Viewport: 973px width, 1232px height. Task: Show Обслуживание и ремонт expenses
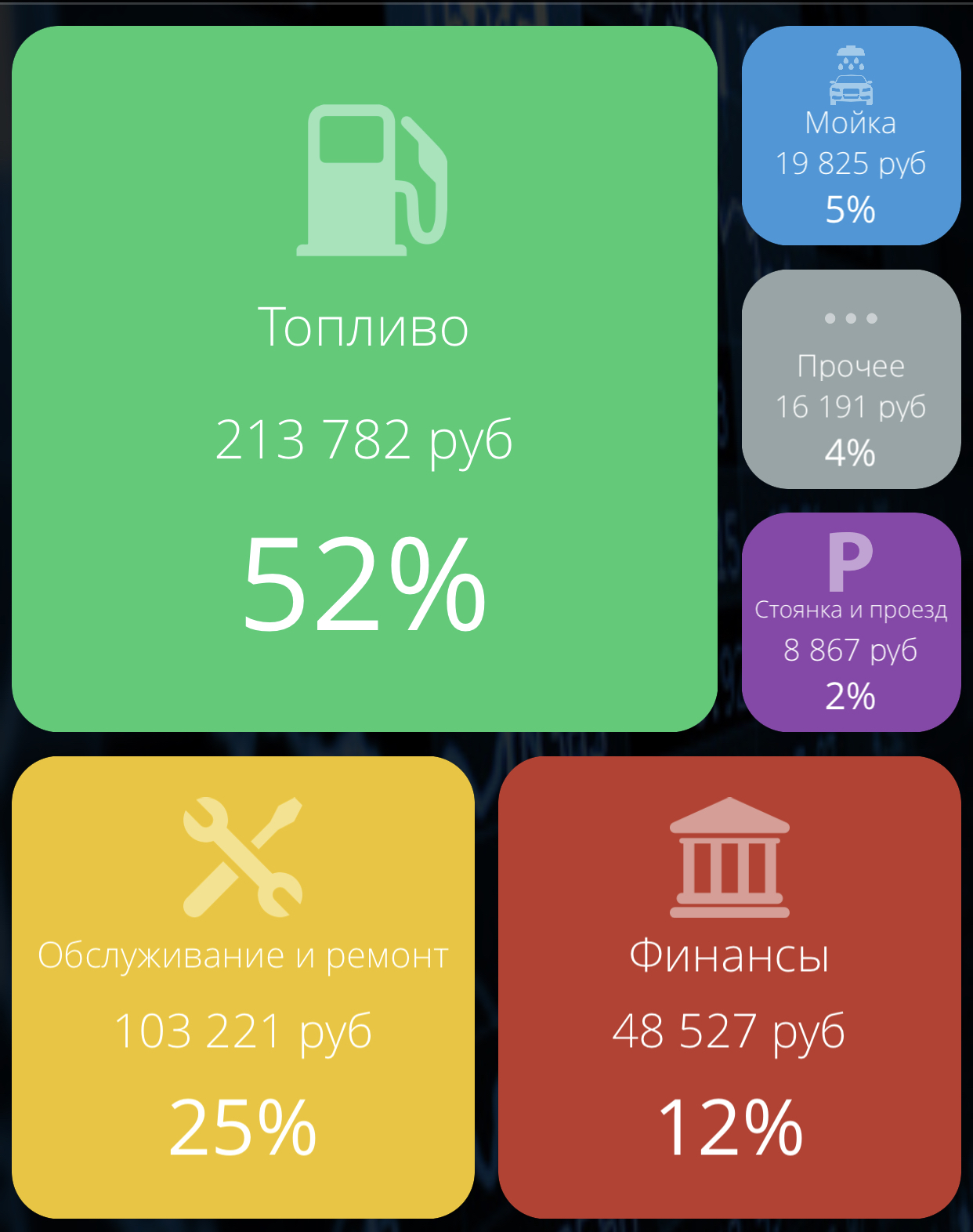(243, 987)
